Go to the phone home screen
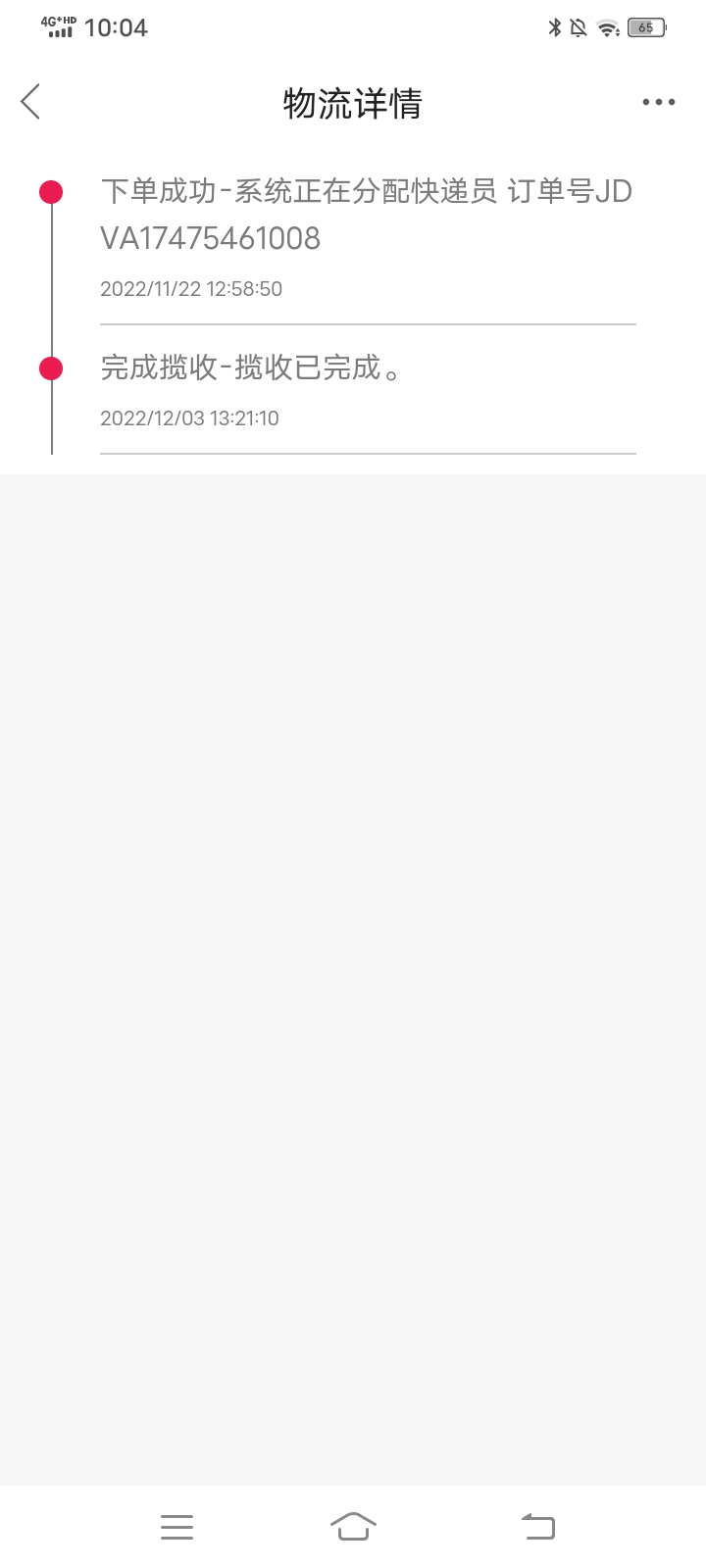The height and width of the screenshot is (1568, 706). [353, 1527]
